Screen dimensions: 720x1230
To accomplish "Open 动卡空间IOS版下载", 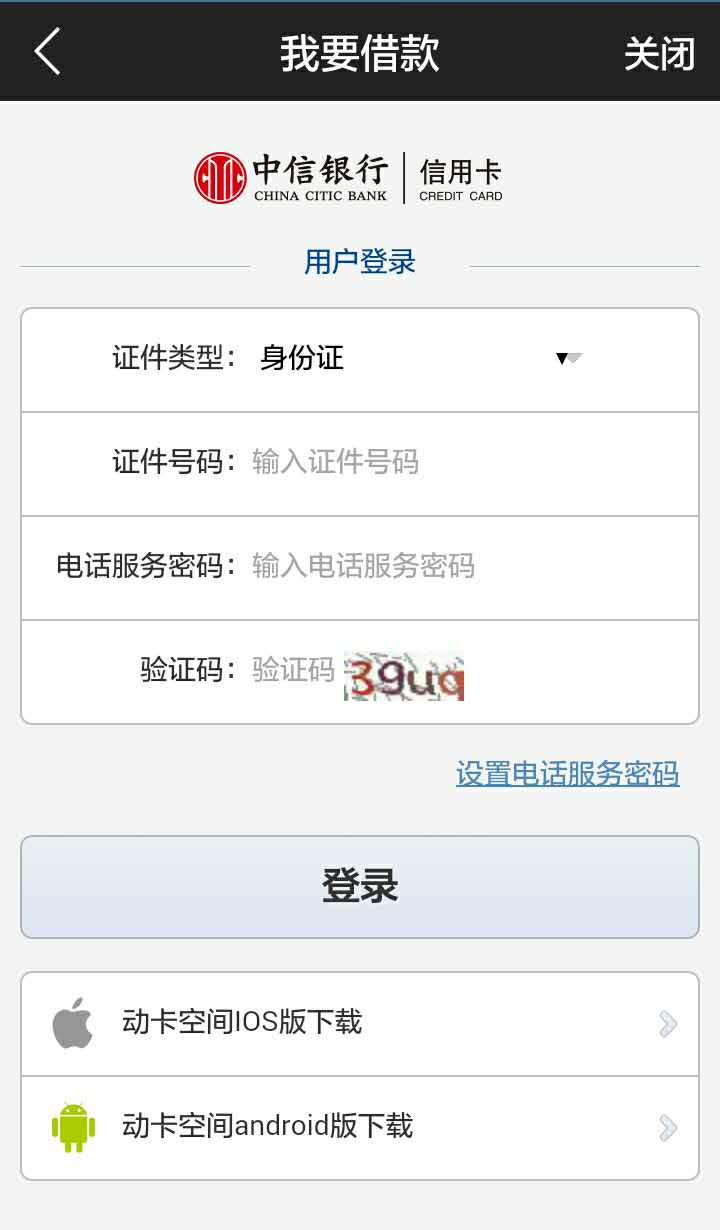I will click(360, 1023).
